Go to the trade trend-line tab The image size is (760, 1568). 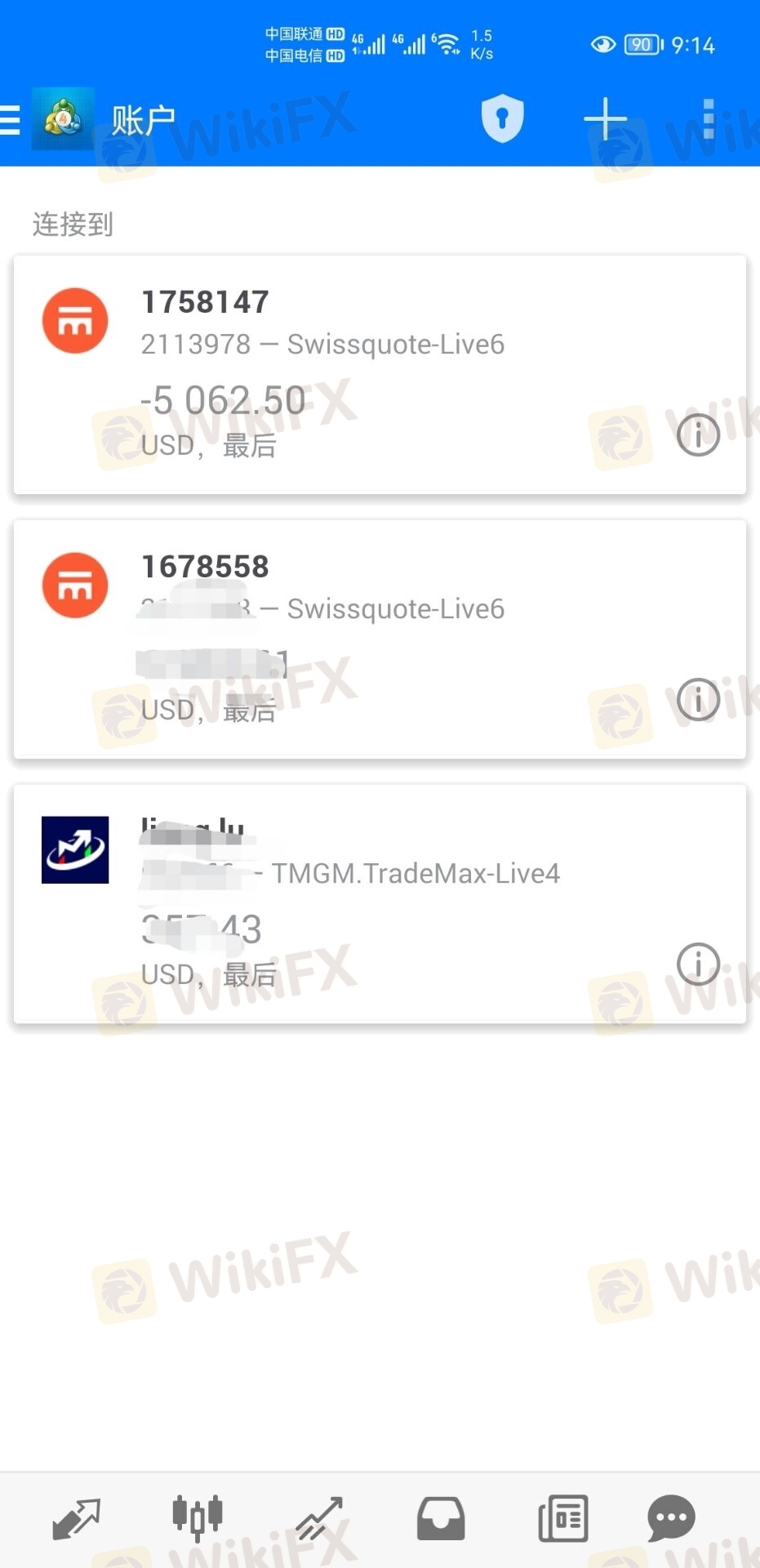pyautogui.click(x=318, y=1519)
